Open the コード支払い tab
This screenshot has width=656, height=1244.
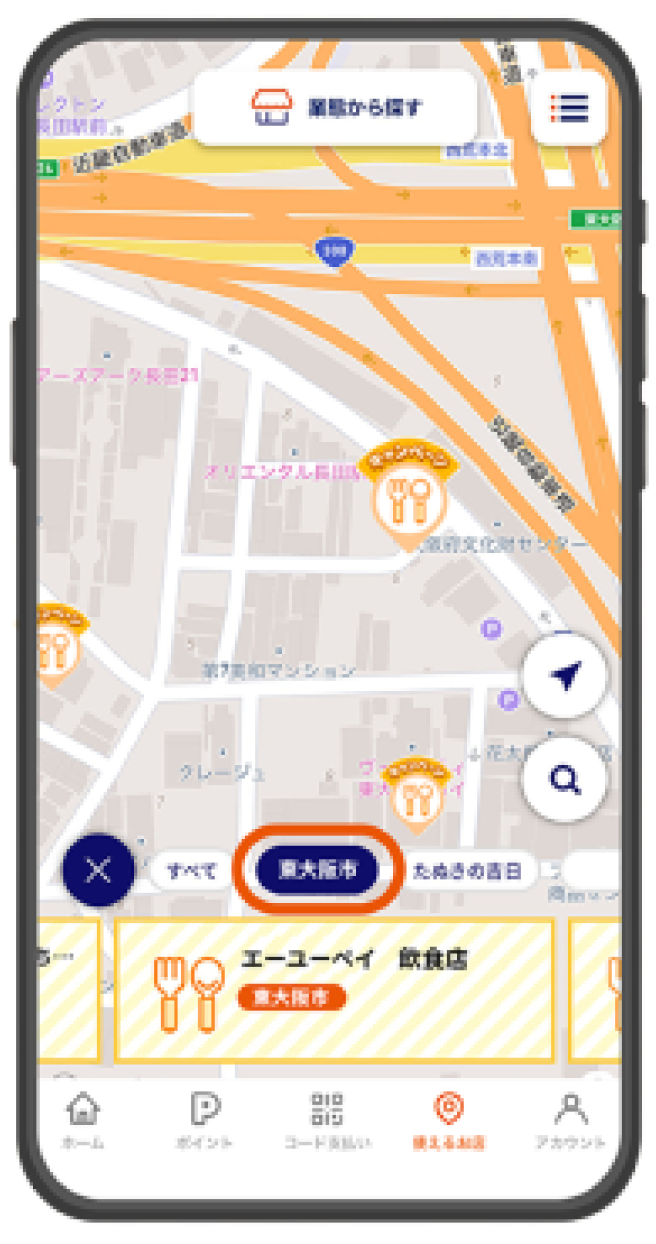[328, 1119]
